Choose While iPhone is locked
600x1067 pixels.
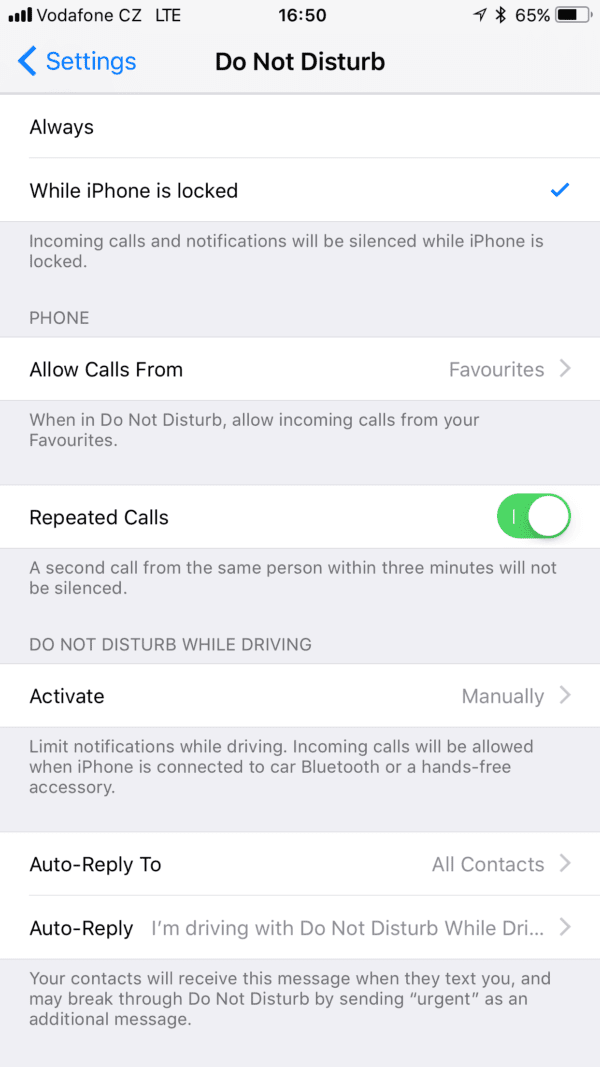point(300,190)
